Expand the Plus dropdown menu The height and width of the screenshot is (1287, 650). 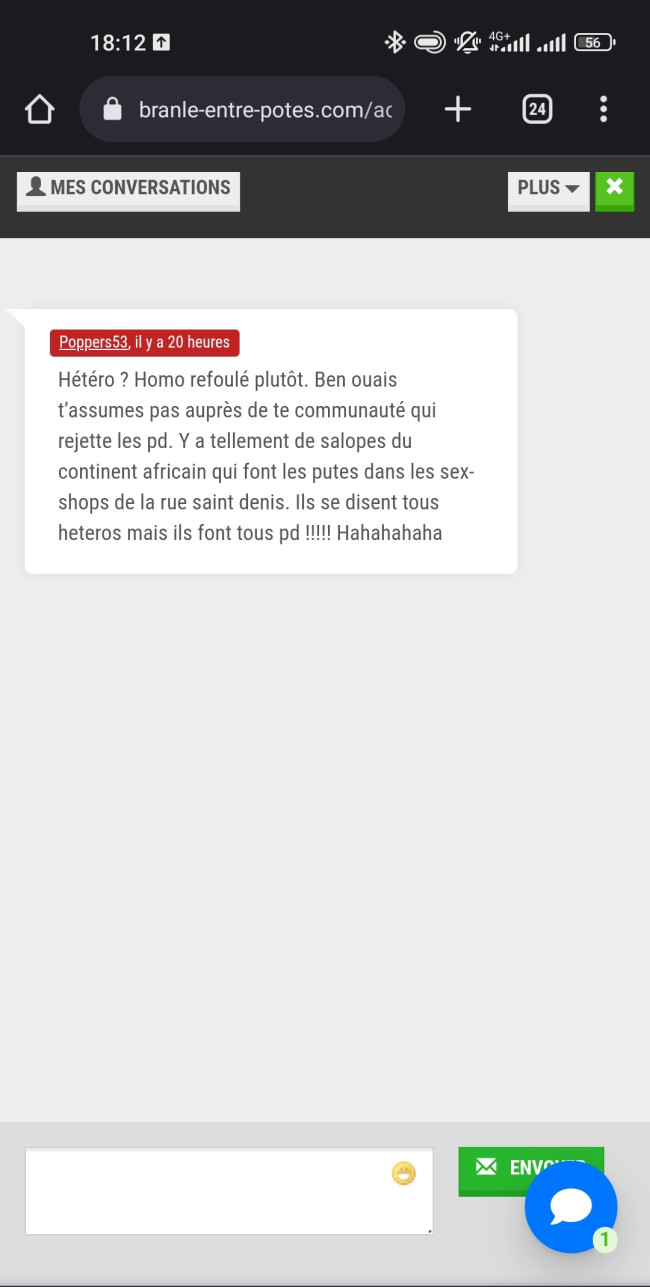coord(548,189)
